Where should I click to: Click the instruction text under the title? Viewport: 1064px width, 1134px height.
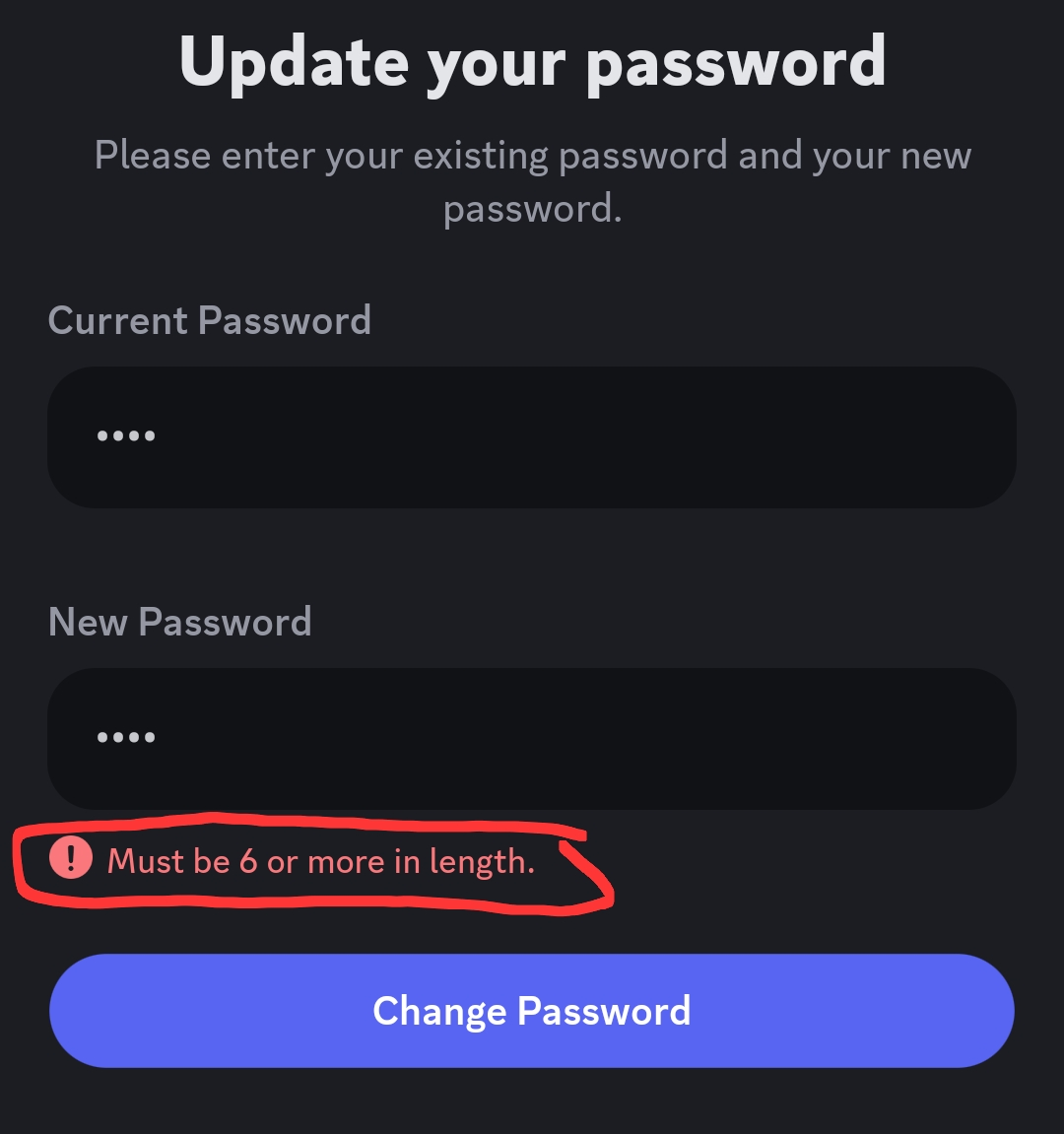[532, 181]
